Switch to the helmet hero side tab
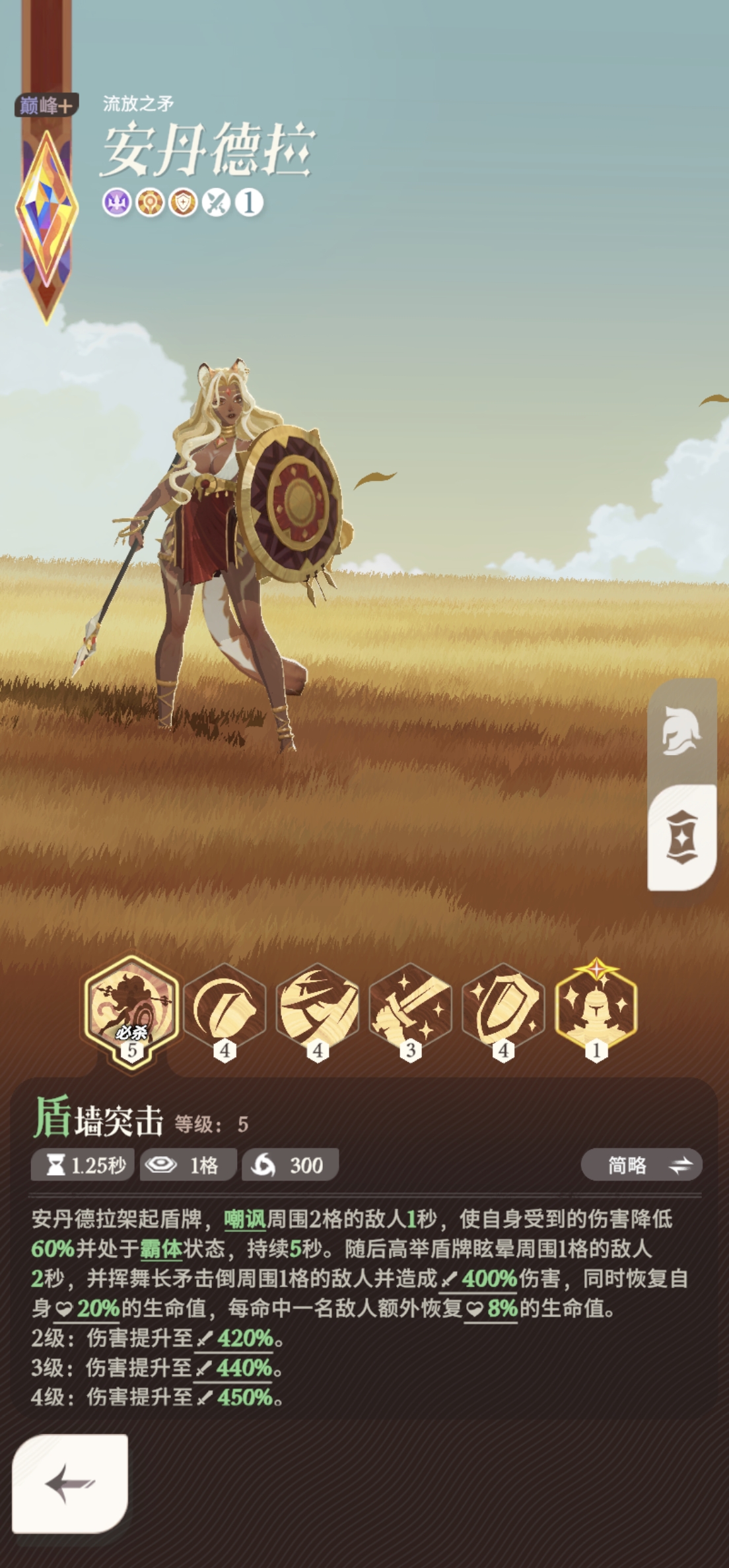Viewport: 729px width, 1568px height. [681, 731]
